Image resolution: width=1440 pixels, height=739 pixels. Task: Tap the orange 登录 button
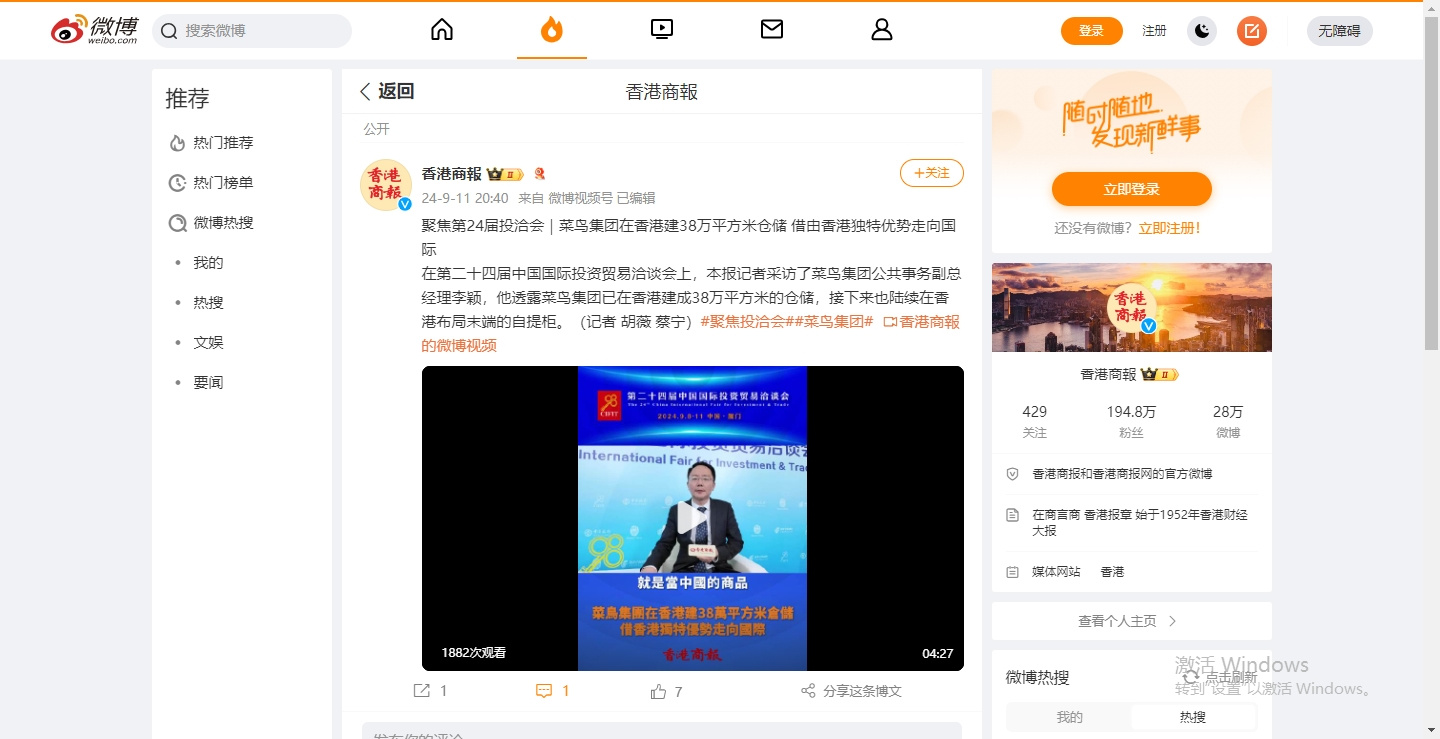[1091, 31]
